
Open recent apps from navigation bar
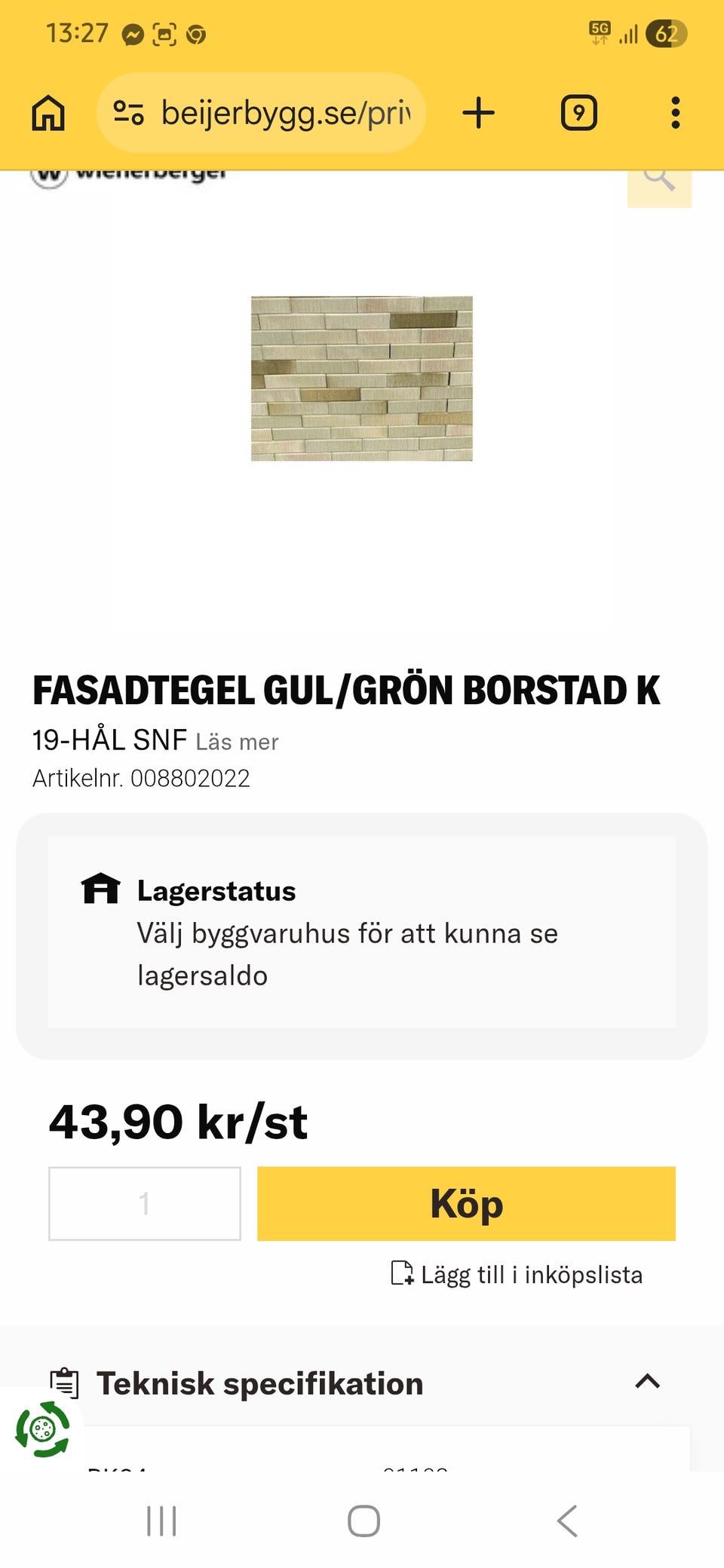(161, 1521)
